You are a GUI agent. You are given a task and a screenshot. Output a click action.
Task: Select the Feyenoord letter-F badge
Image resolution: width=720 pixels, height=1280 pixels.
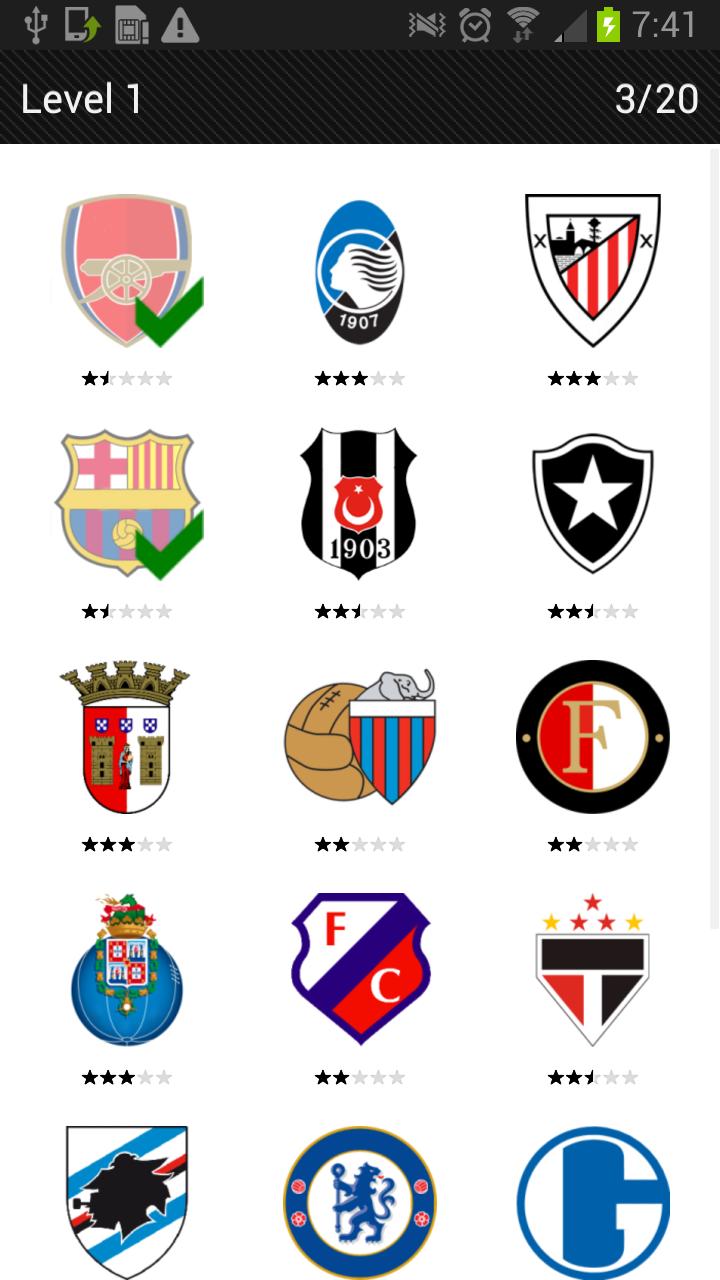pos(593,736)
